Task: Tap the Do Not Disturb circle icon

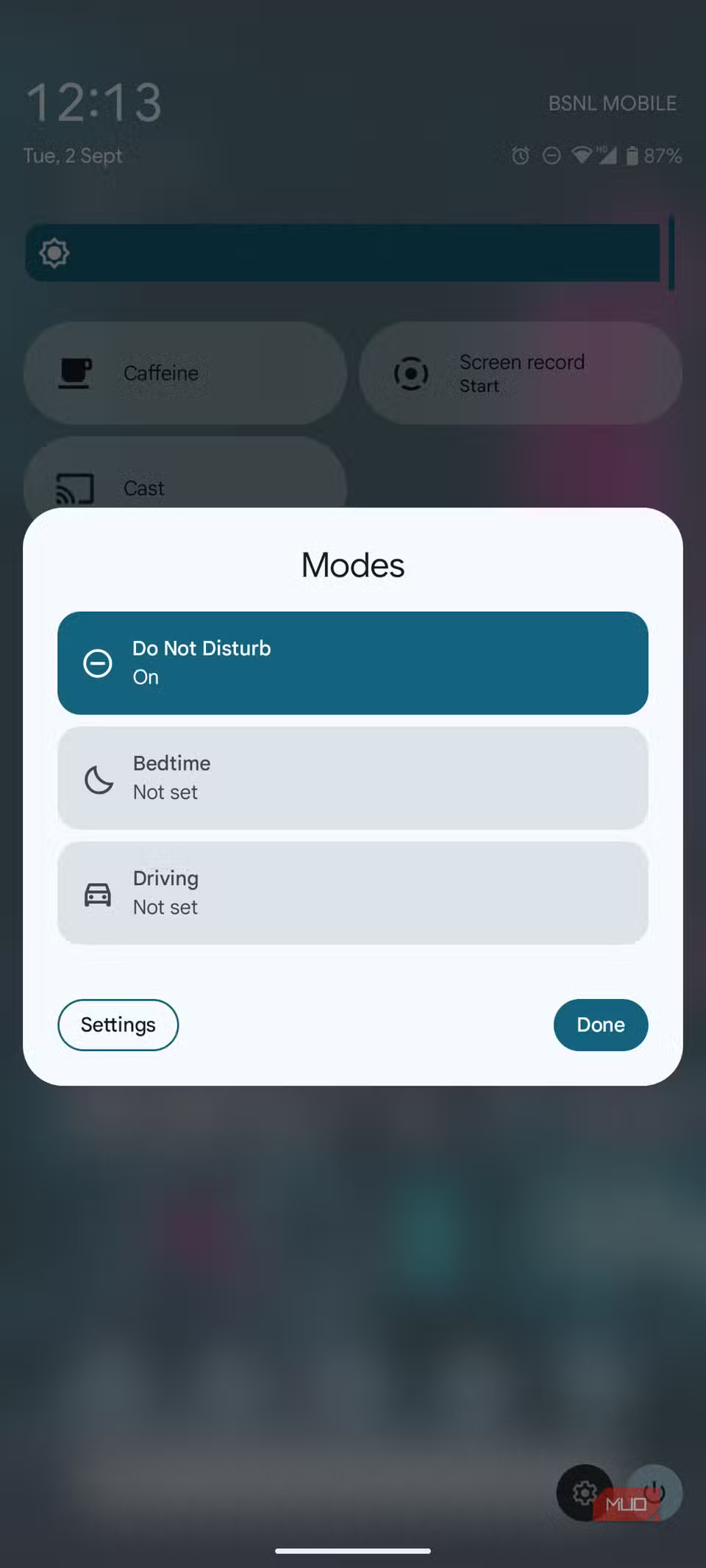Action: 96,662
